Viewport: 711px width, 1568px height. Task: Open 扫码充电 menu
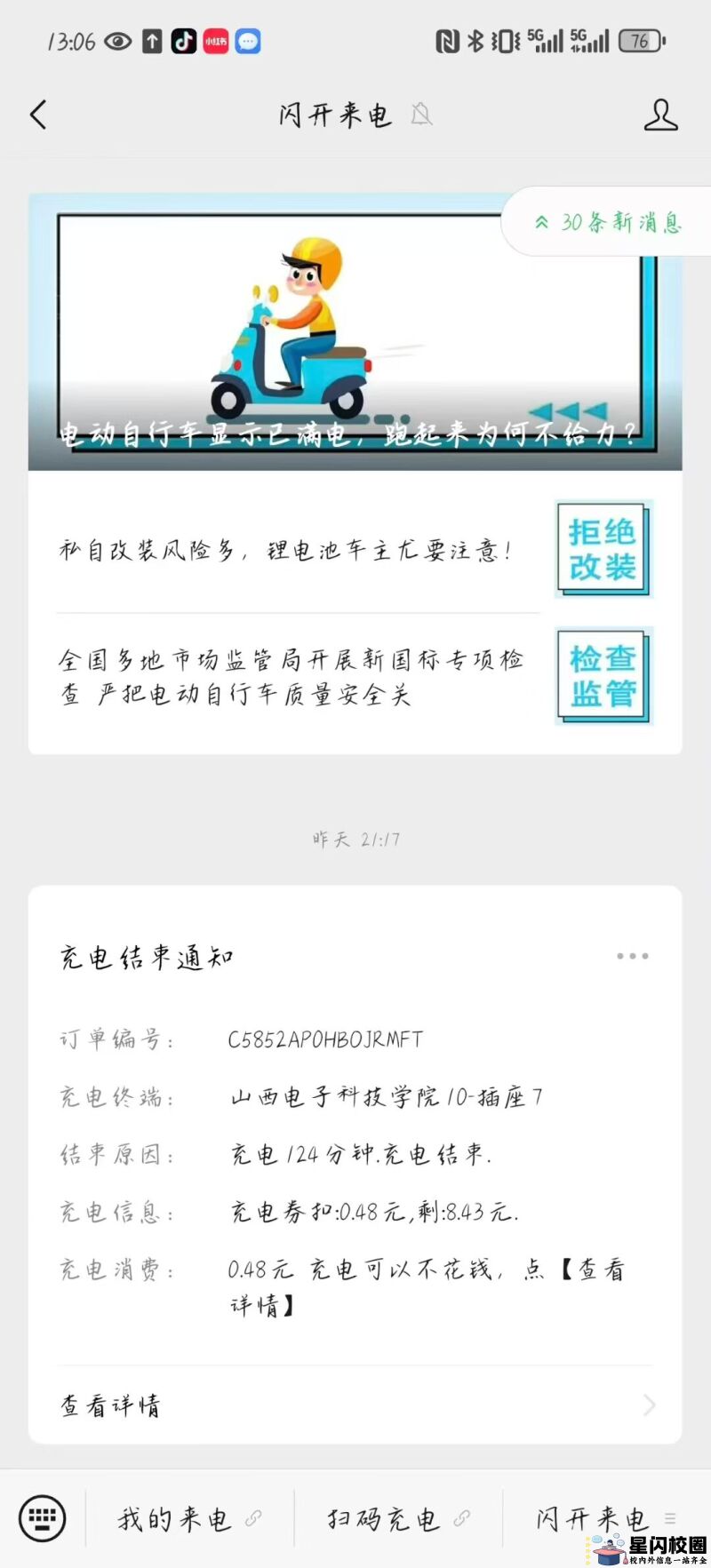click(x=397, y=1518)
